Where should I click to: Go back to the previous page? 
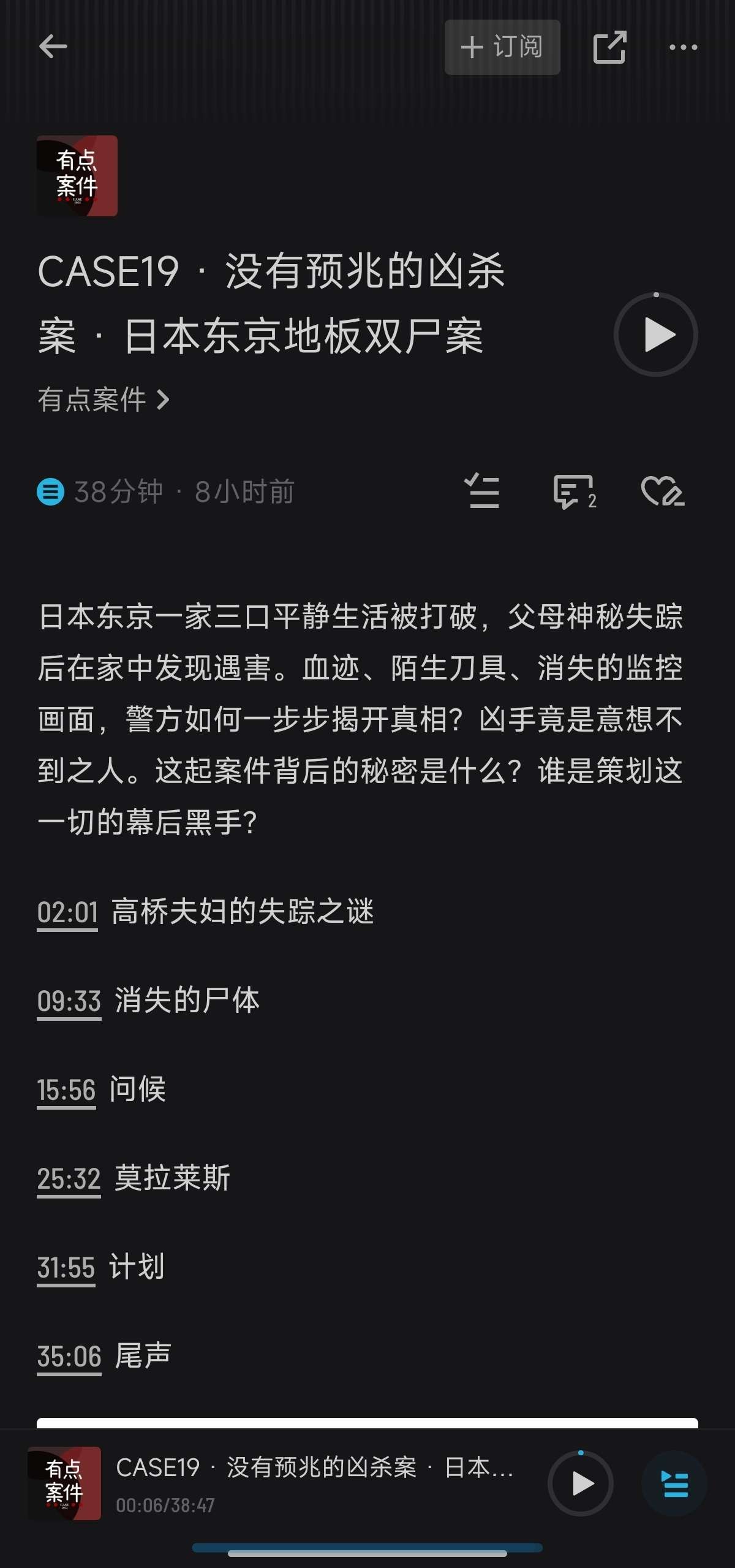pyautogui.click(x=53, y=47)
